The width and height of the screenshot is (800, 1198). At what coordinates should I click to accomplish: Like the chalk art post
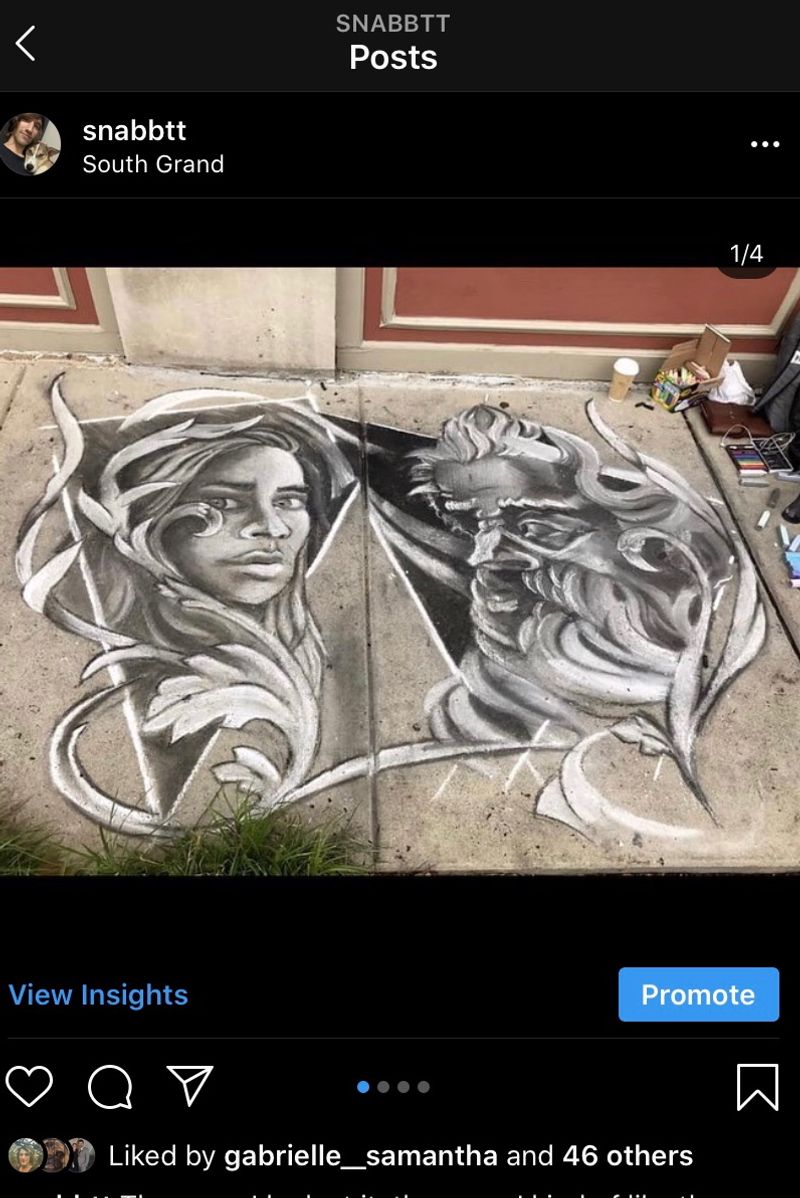pyautogui.click(x=29, y=1086)
